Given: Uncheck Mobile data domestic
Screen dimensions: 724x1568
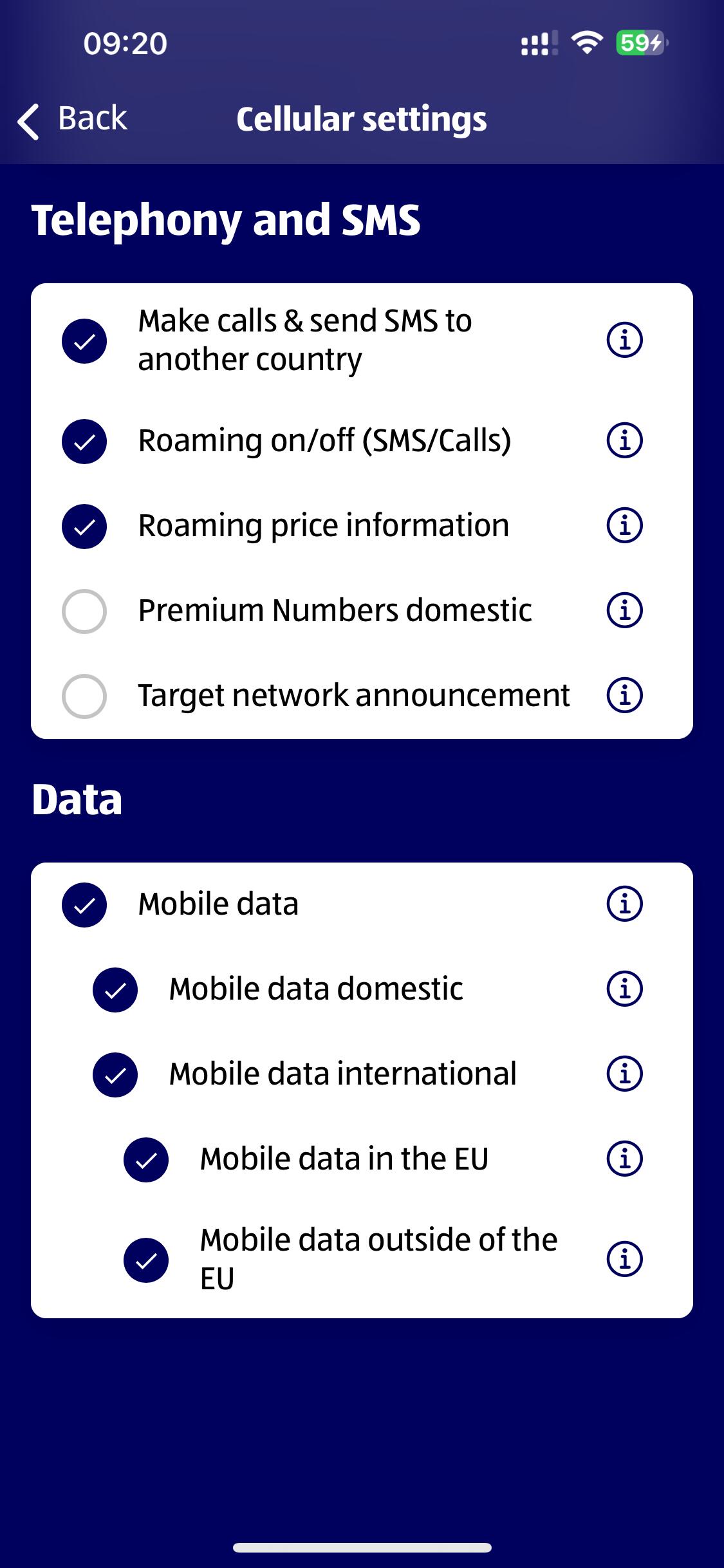Looking at the screenshot, I should tap(115, 989).
